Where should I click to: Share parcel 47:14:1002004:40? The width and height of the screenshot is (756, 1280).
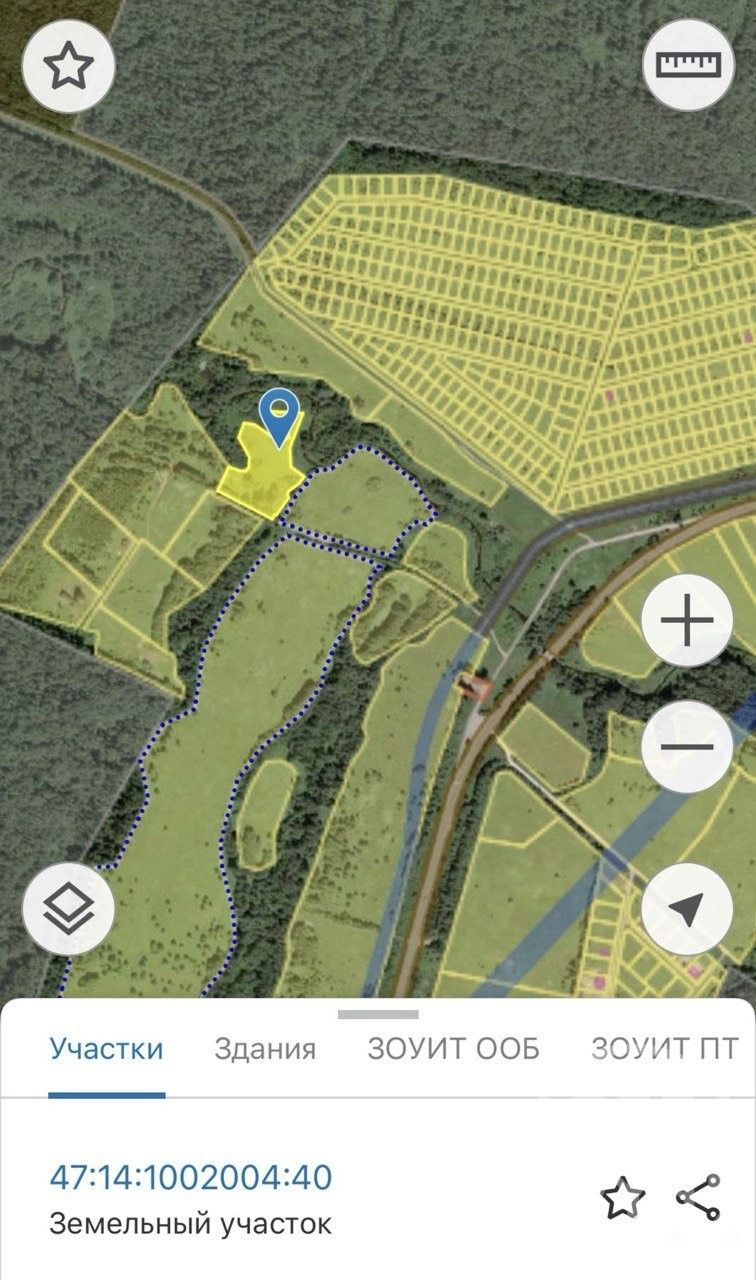pyautogui.click(x=698, y=1197)
